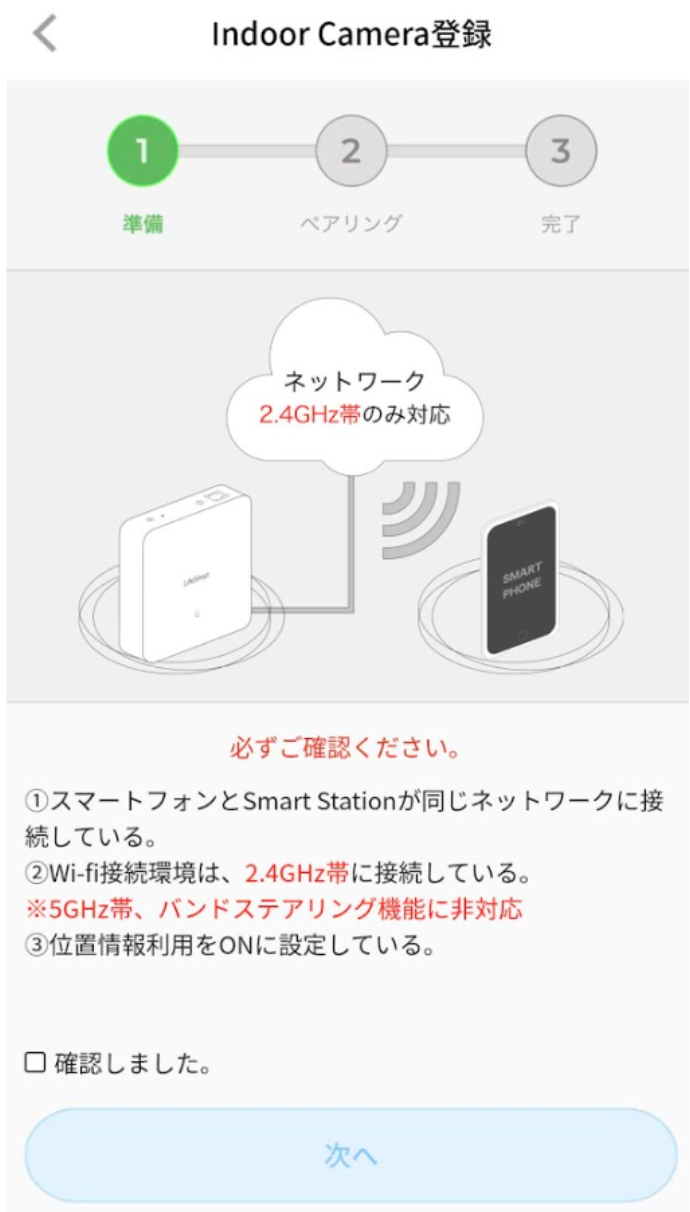The width and height of the screenshot is (690, 1212).
Task: Tap the 次へ button
Action: coord(350,1155)
